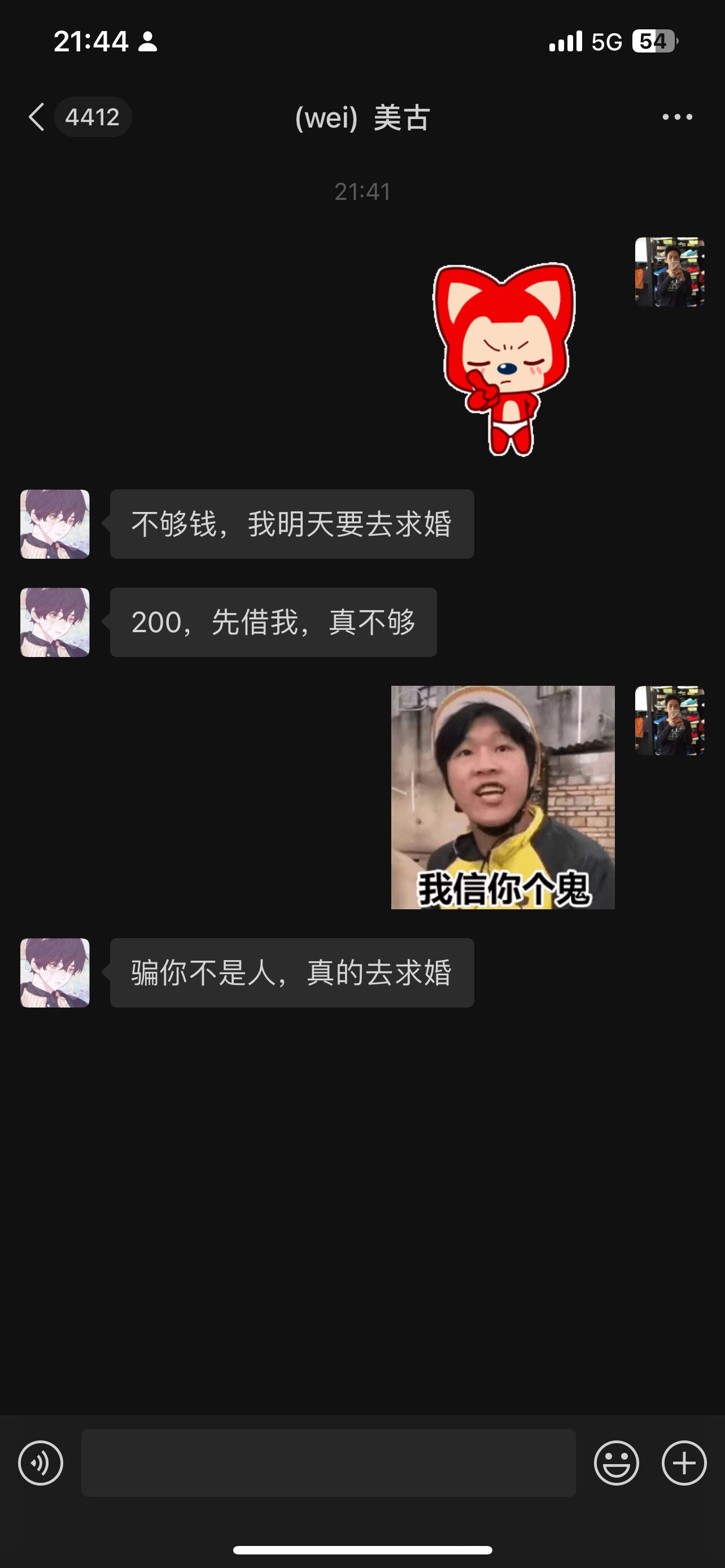Open the chat's three-dot options menu
Viewport: 725px width, 1568px height.
[677, 117]
